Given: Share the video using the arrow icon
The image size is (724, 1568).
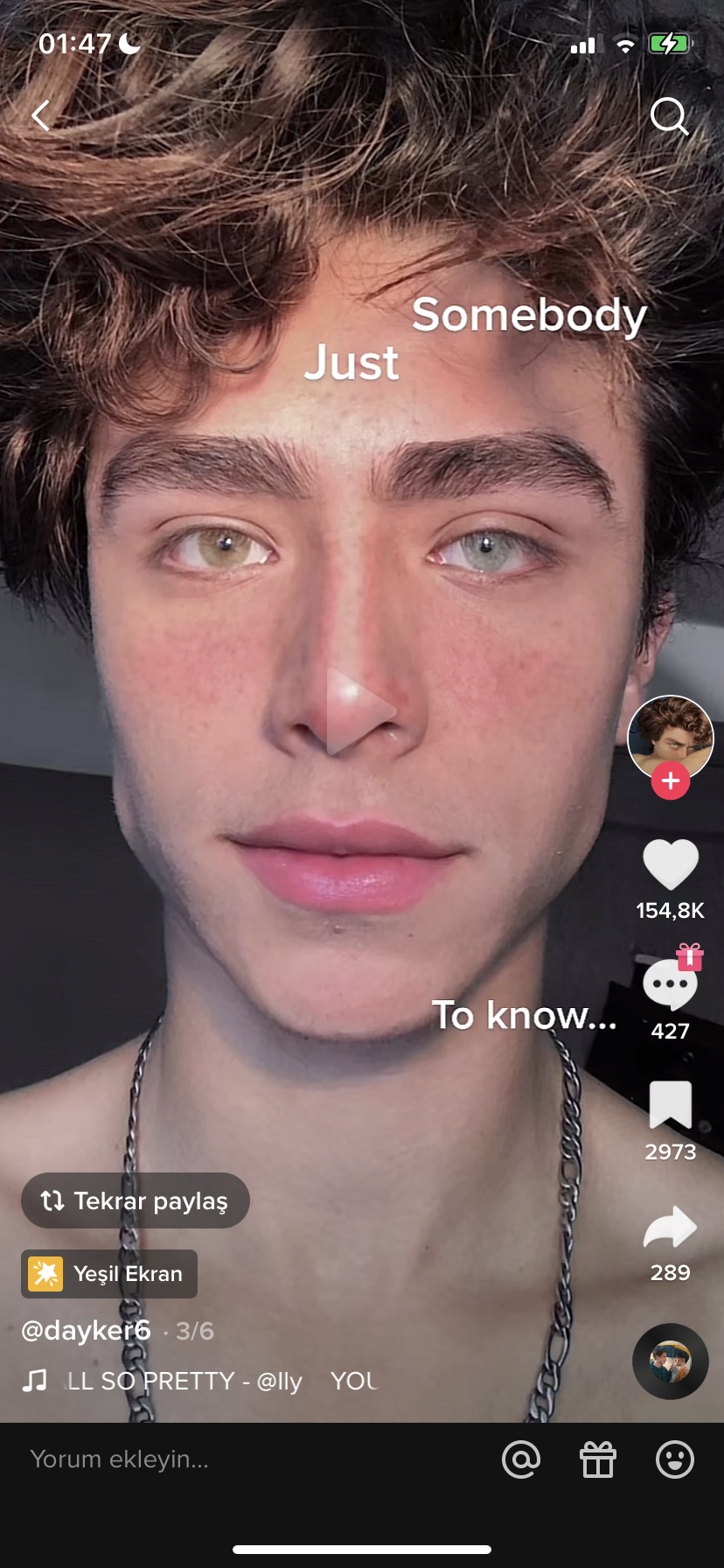Looking at the screenshot, I should click(671, 1227).
